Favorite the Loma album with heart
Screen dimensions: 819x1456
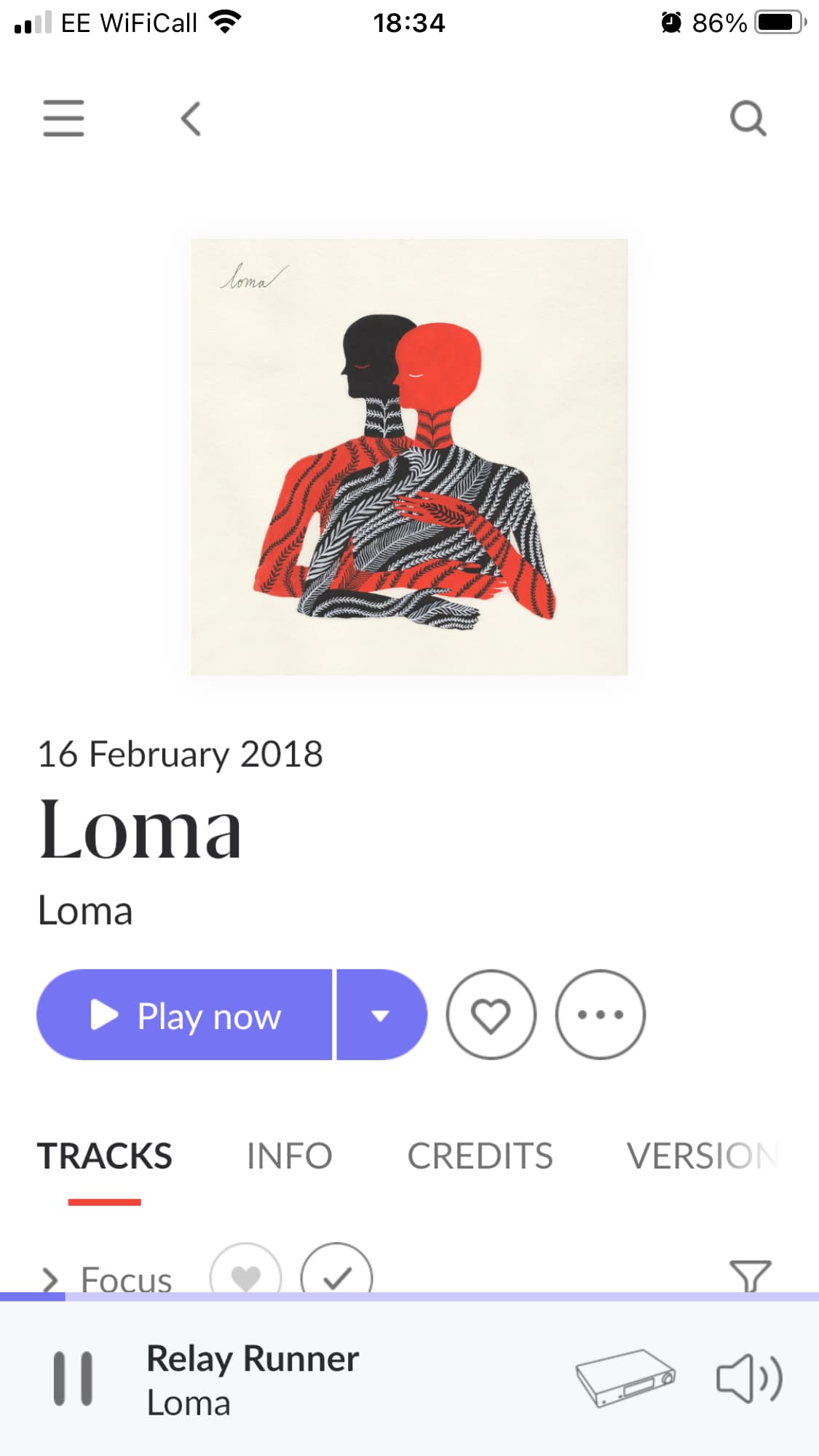491,1015
